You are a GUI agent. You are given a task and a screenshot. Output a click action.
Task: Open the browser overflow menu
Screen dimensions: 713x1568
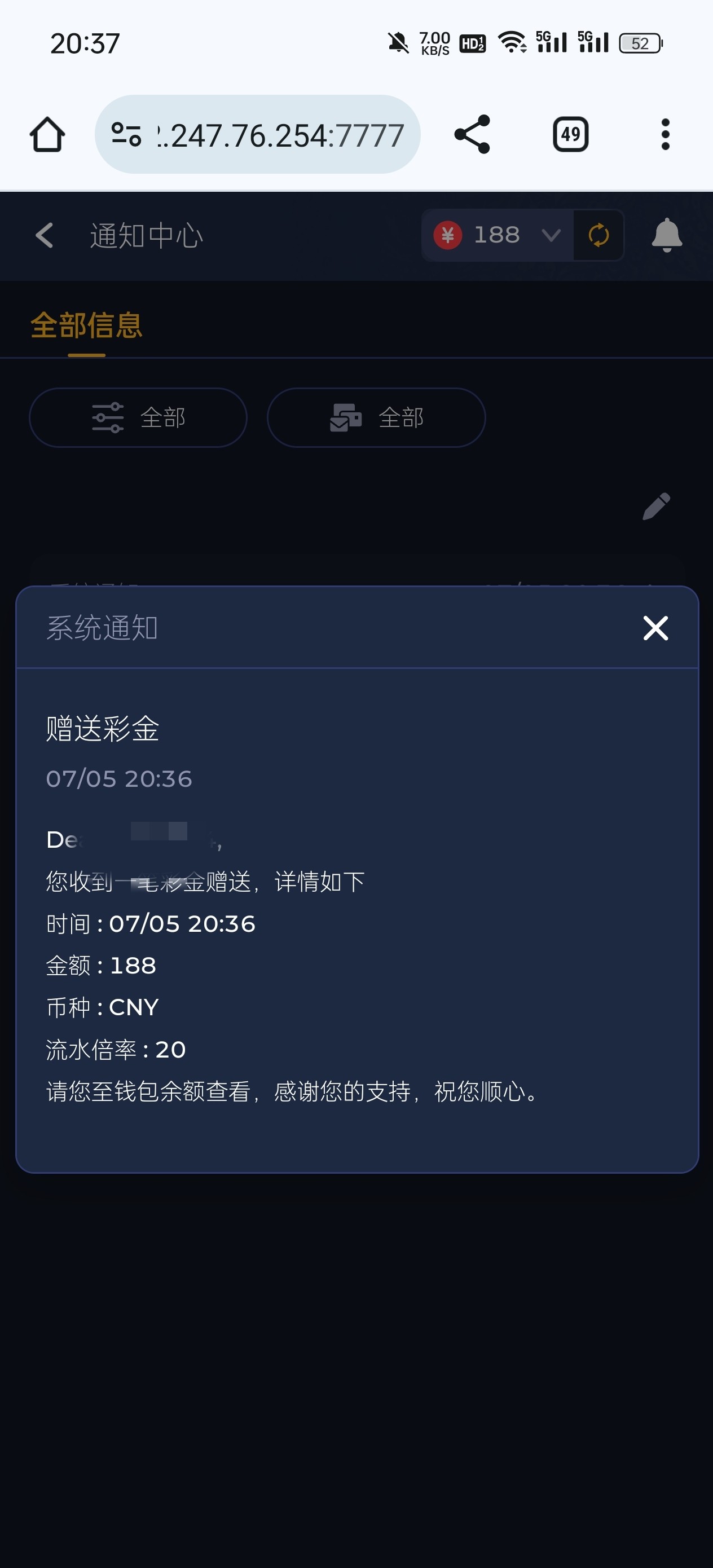coord(665,135)
